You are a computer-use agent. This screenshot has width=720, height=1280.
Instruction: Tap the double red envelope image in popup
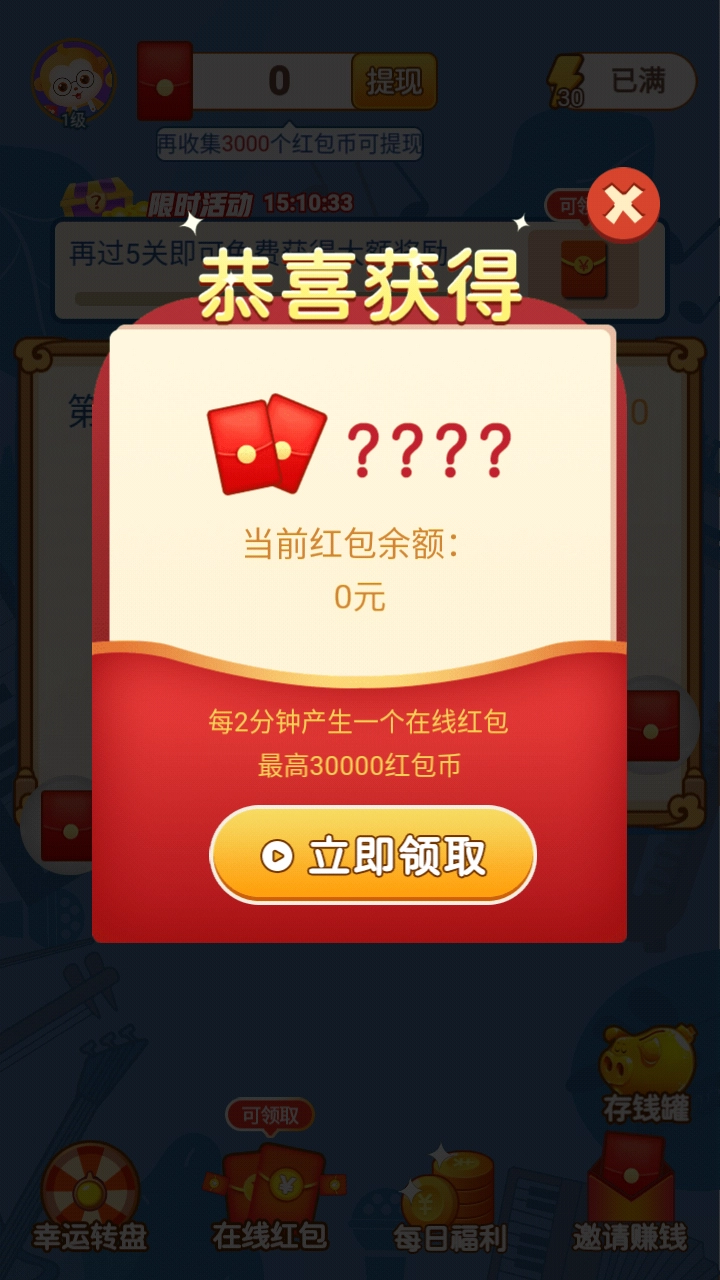pos(260,447)
